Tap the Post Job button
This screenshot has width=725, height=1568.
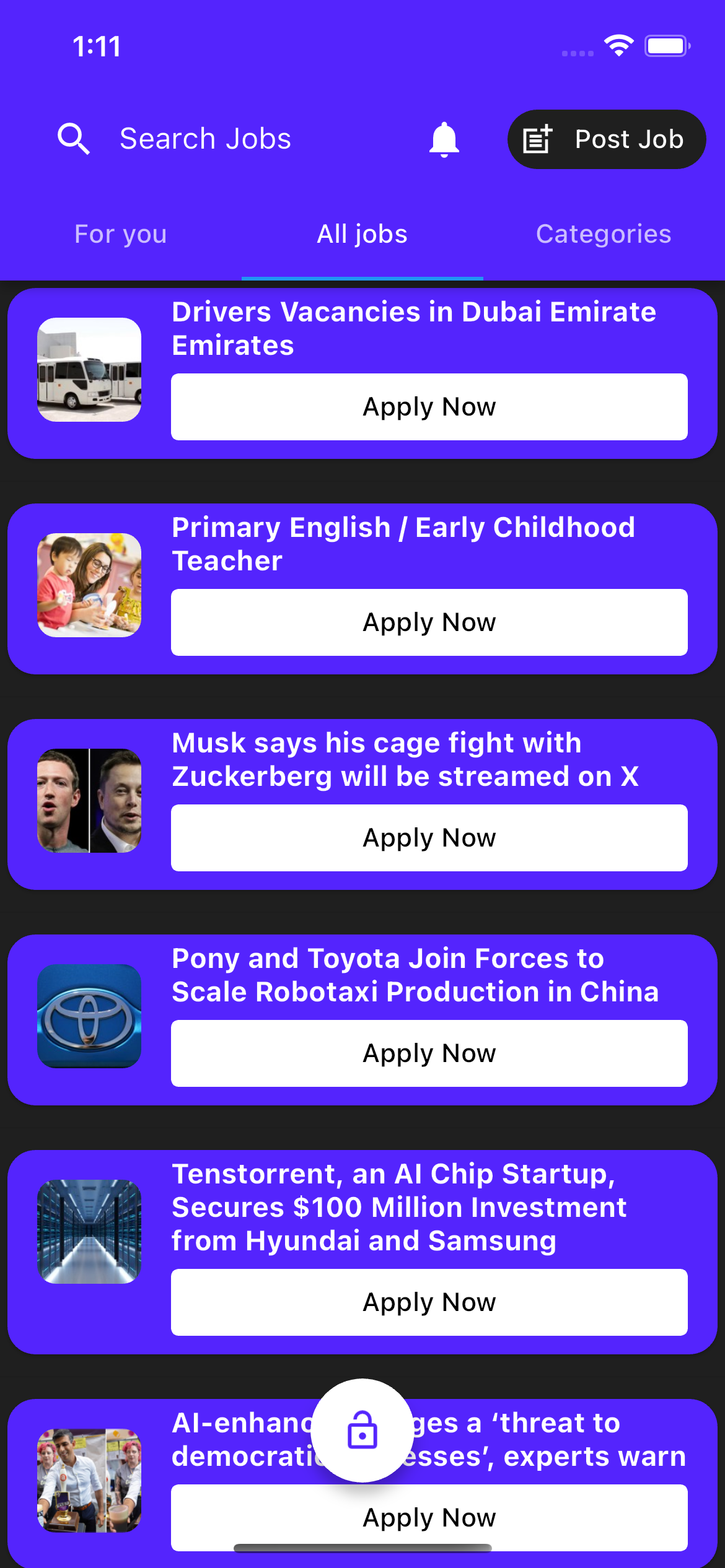(x=606, y=139)
